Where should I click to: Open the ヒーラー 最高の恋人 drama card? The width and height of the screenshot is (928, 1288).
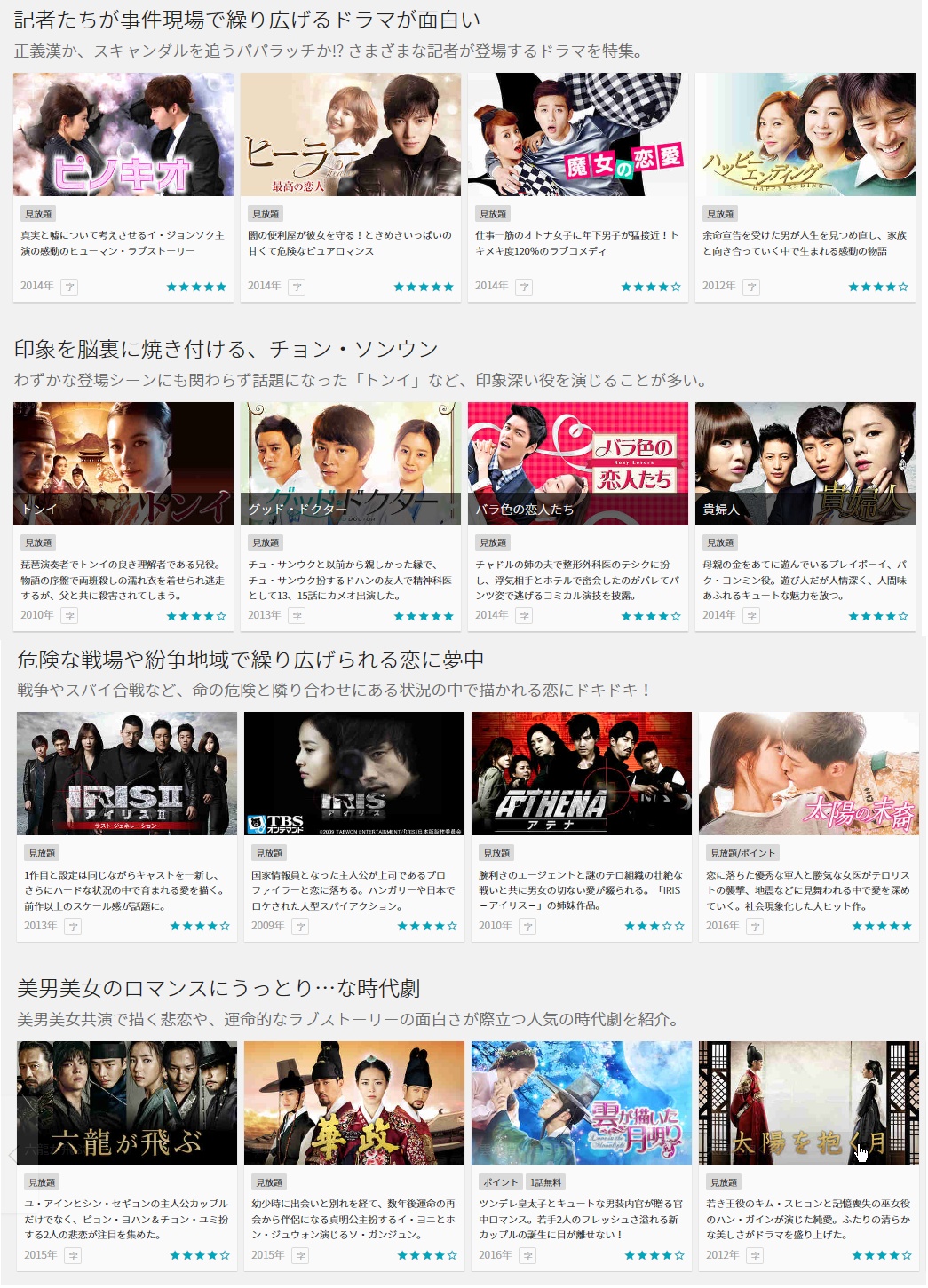(x=351, y=135)
